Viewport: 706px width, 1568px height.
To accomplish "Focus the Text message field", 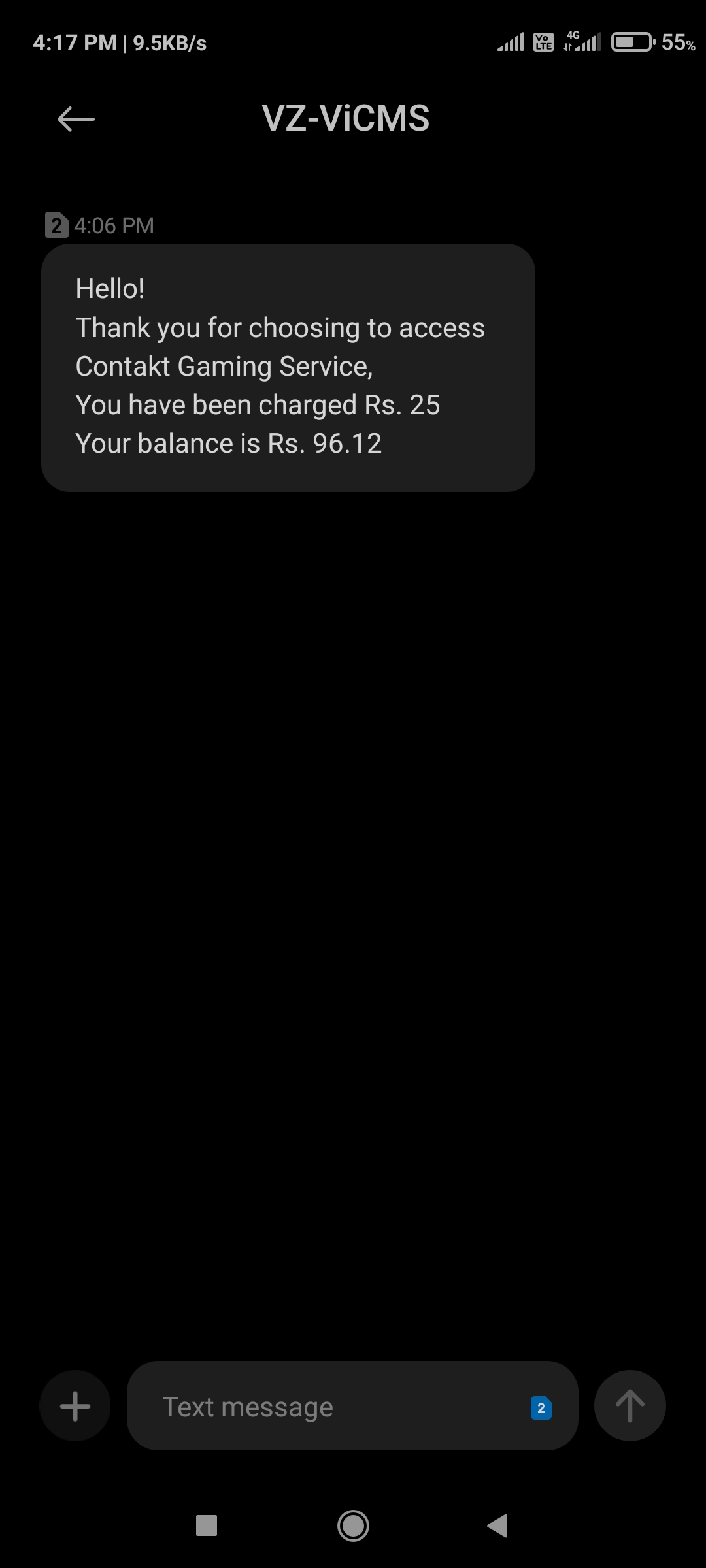I will point(327,1407).
